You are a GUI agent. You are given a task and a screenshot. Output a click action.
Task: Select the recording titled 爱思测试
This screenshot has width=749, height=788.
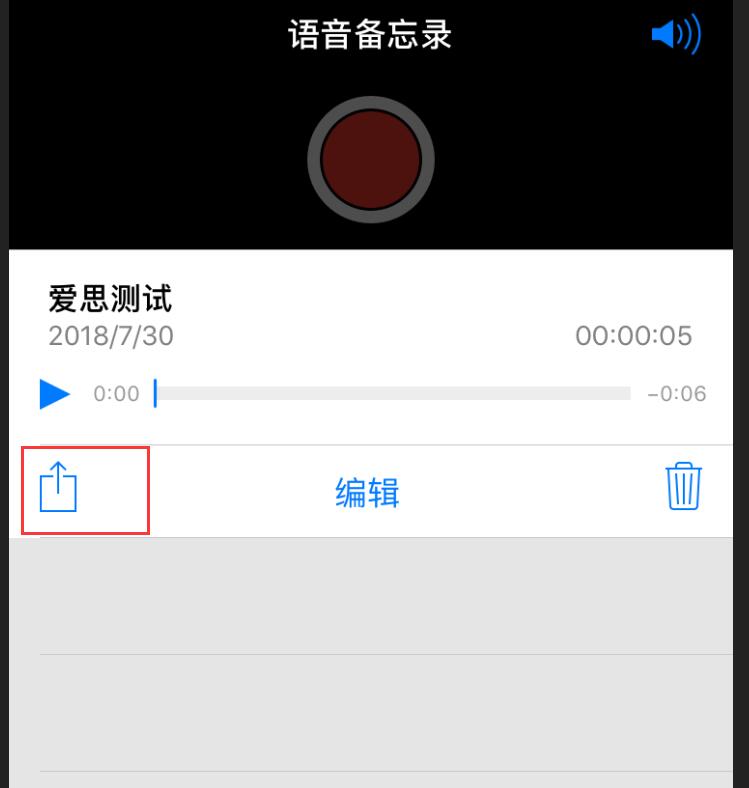pos(110,297)
